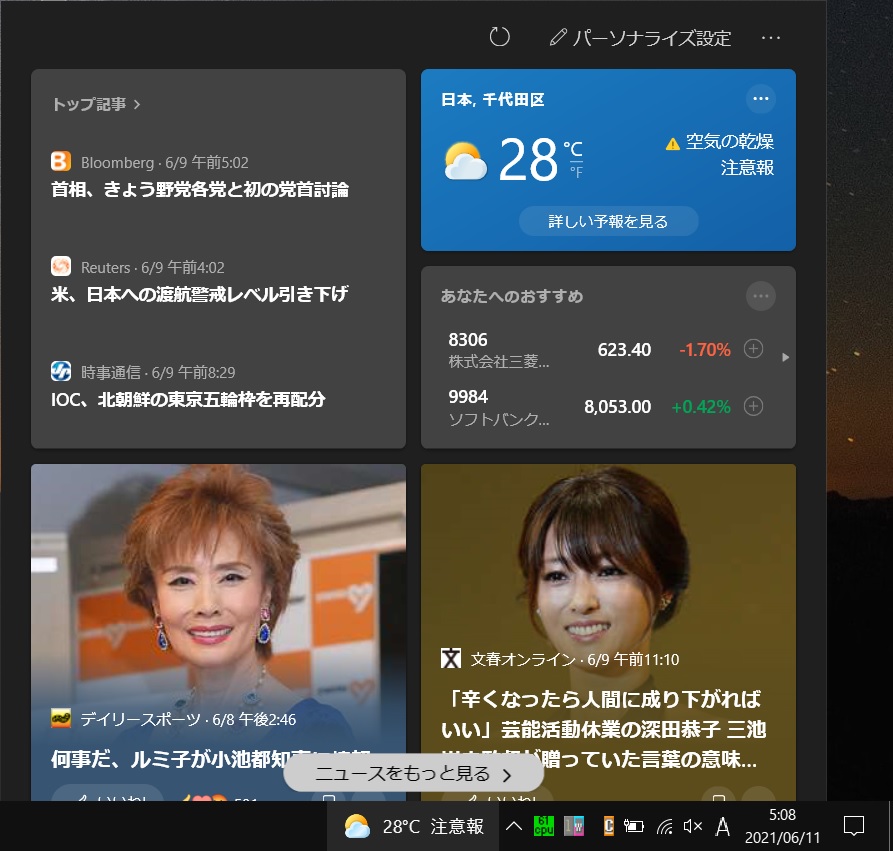Open the stock card options menu

[x=761, y=296]
